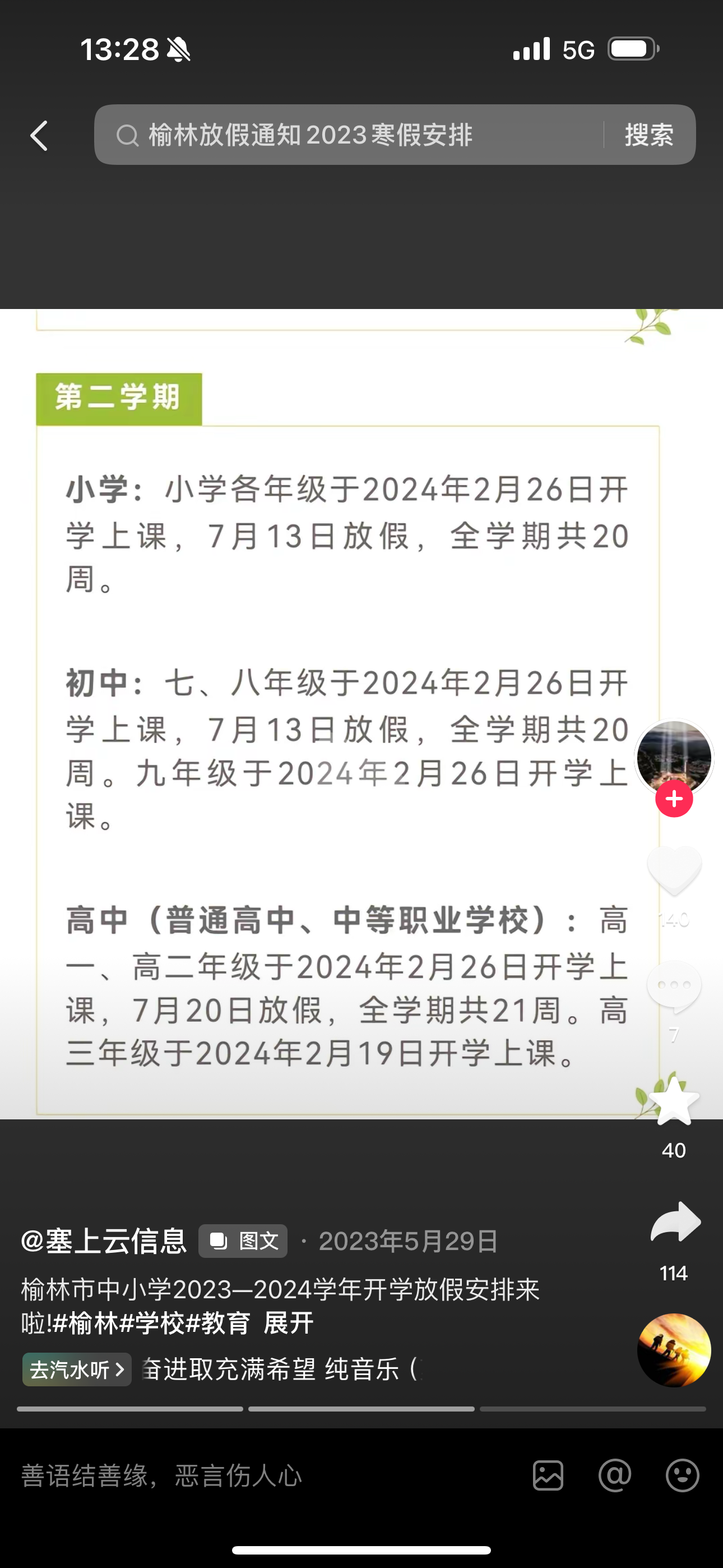
Task: Open the #学校 hashtag
Action: tap(151, 1323)
